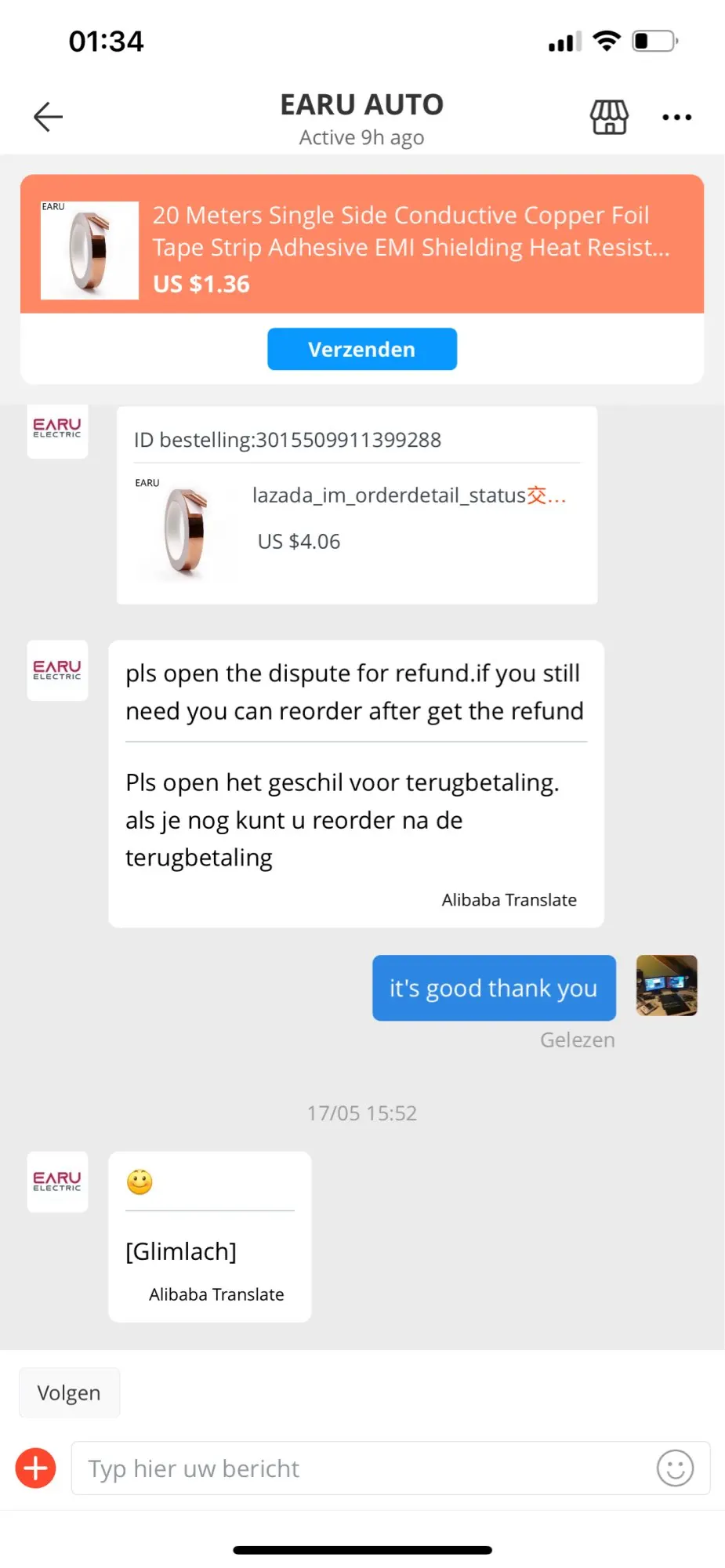This screenshot has width=725, height=1568.
Task: Open the emoji smiley picker
Action: [675, 1468]
